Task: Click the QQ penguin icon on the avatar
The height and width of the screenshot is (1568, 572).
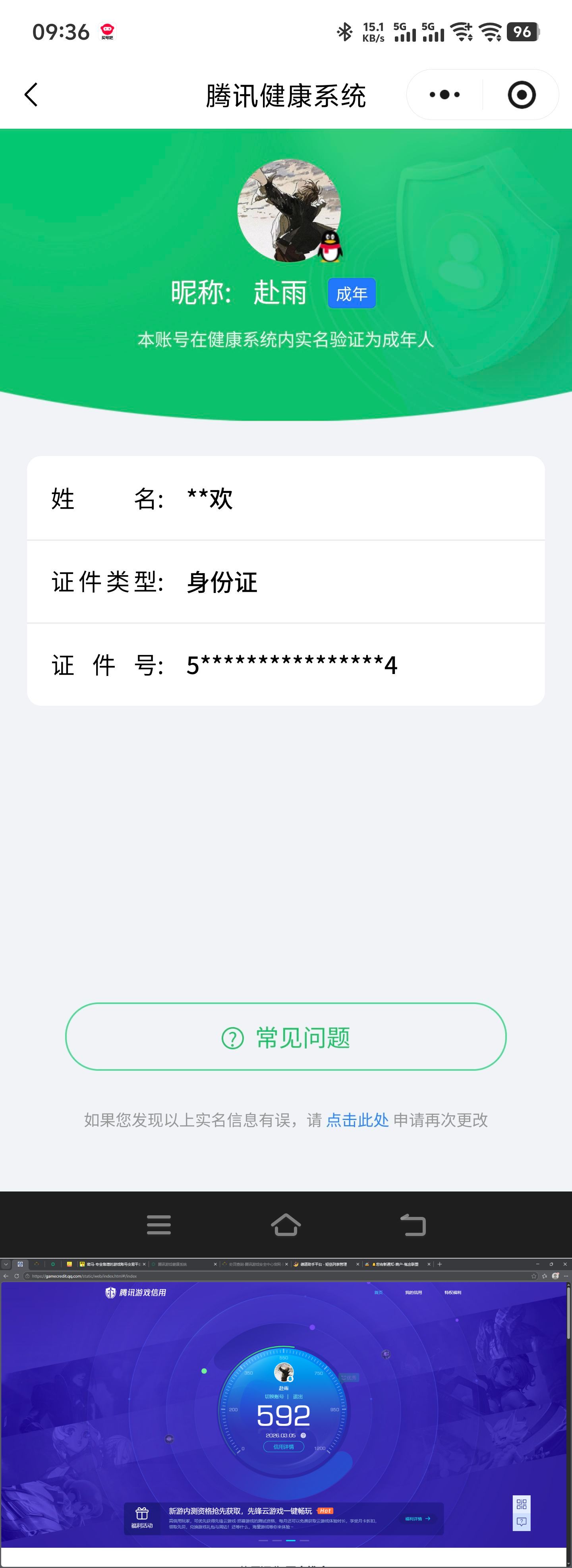Action: click(x=330, y=248)
